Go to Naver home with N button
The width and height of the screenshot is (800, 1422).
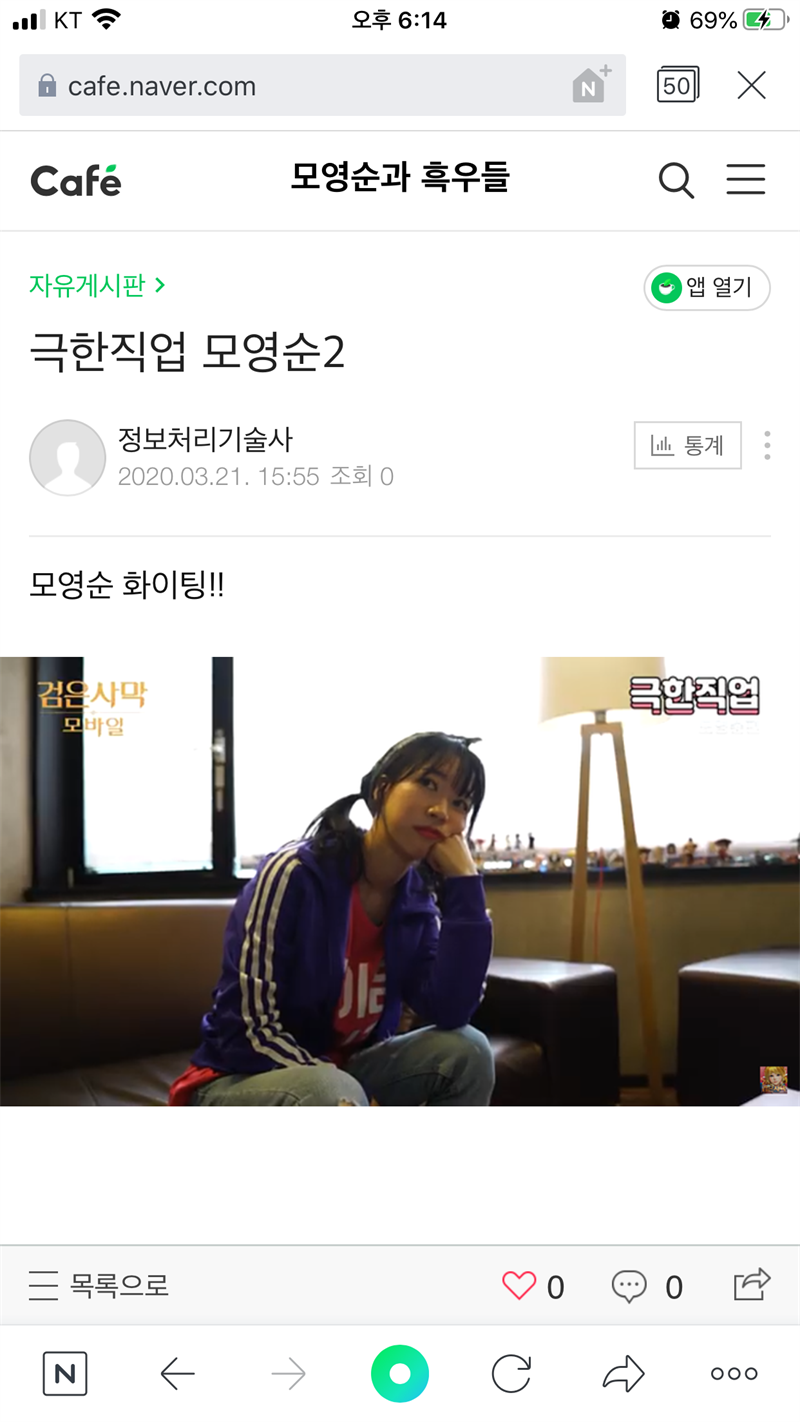coord(65,1374)
